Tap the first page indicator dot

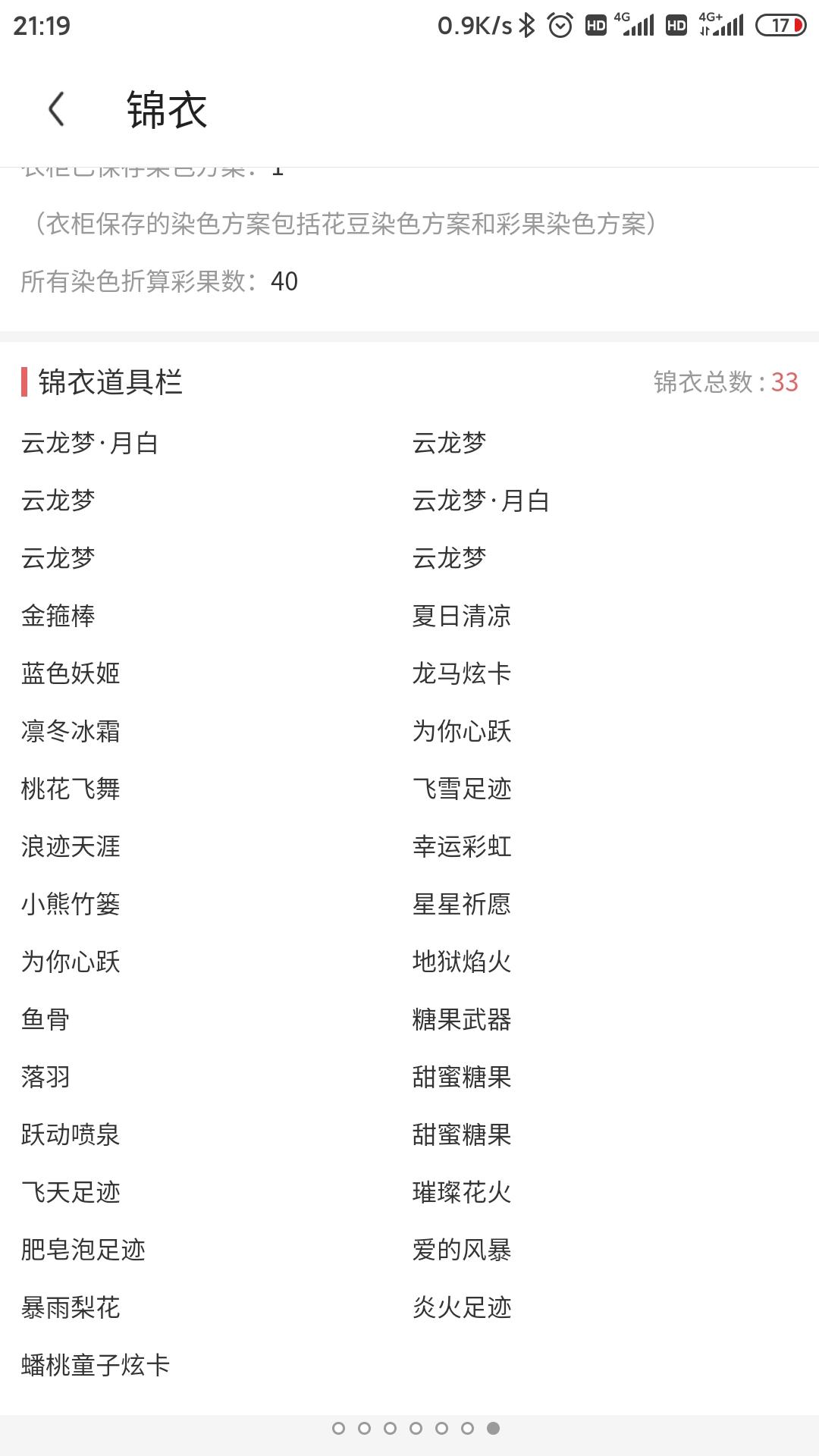coord(338,1428)
